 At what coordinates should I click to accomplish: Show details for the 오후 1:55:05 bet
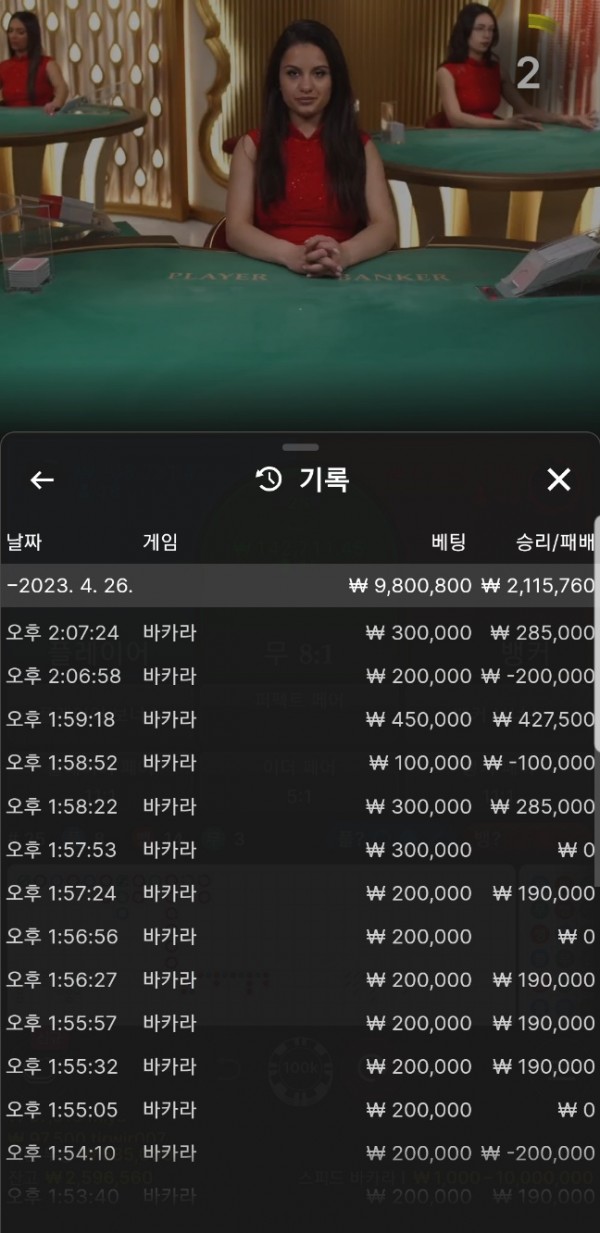[x=300, y=1110]
